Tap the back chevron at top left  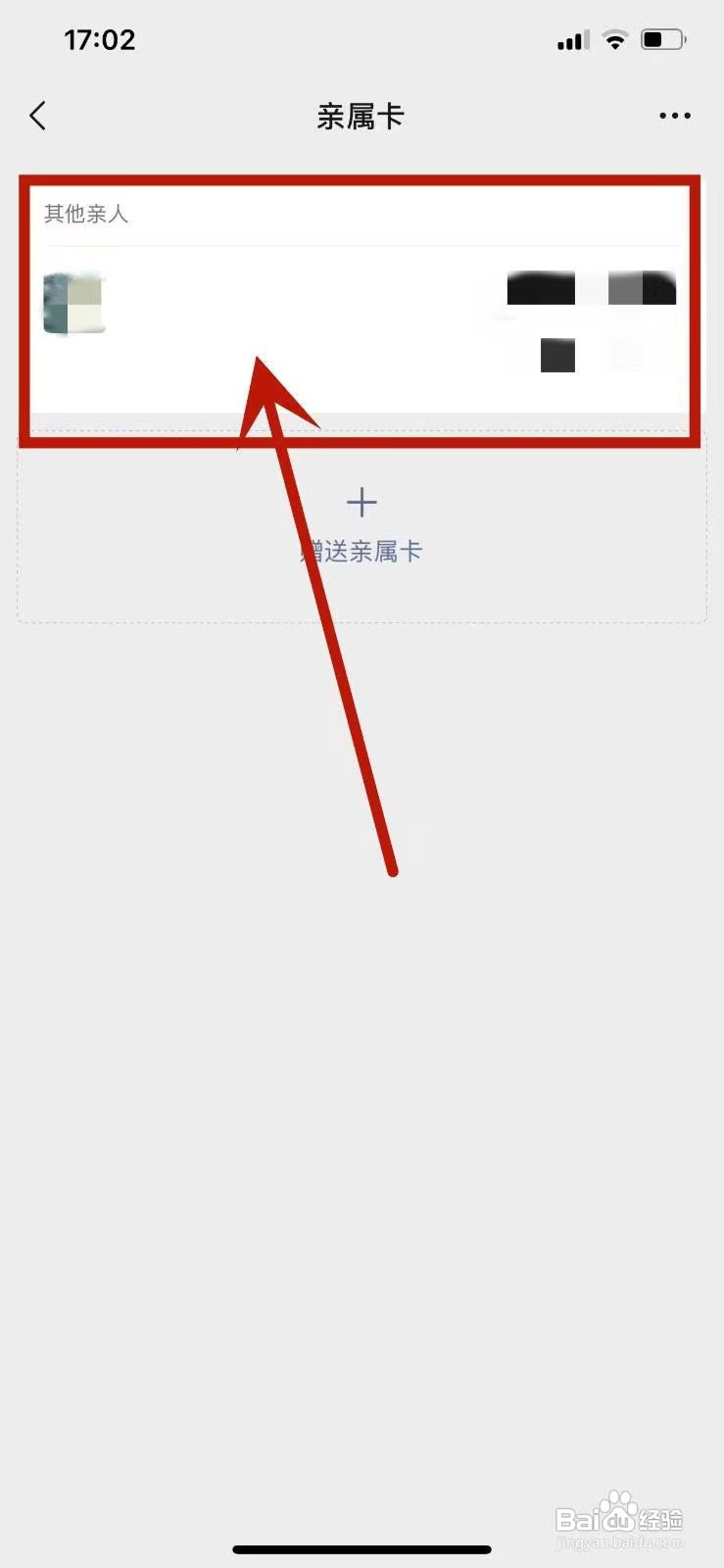click(37, 115)
